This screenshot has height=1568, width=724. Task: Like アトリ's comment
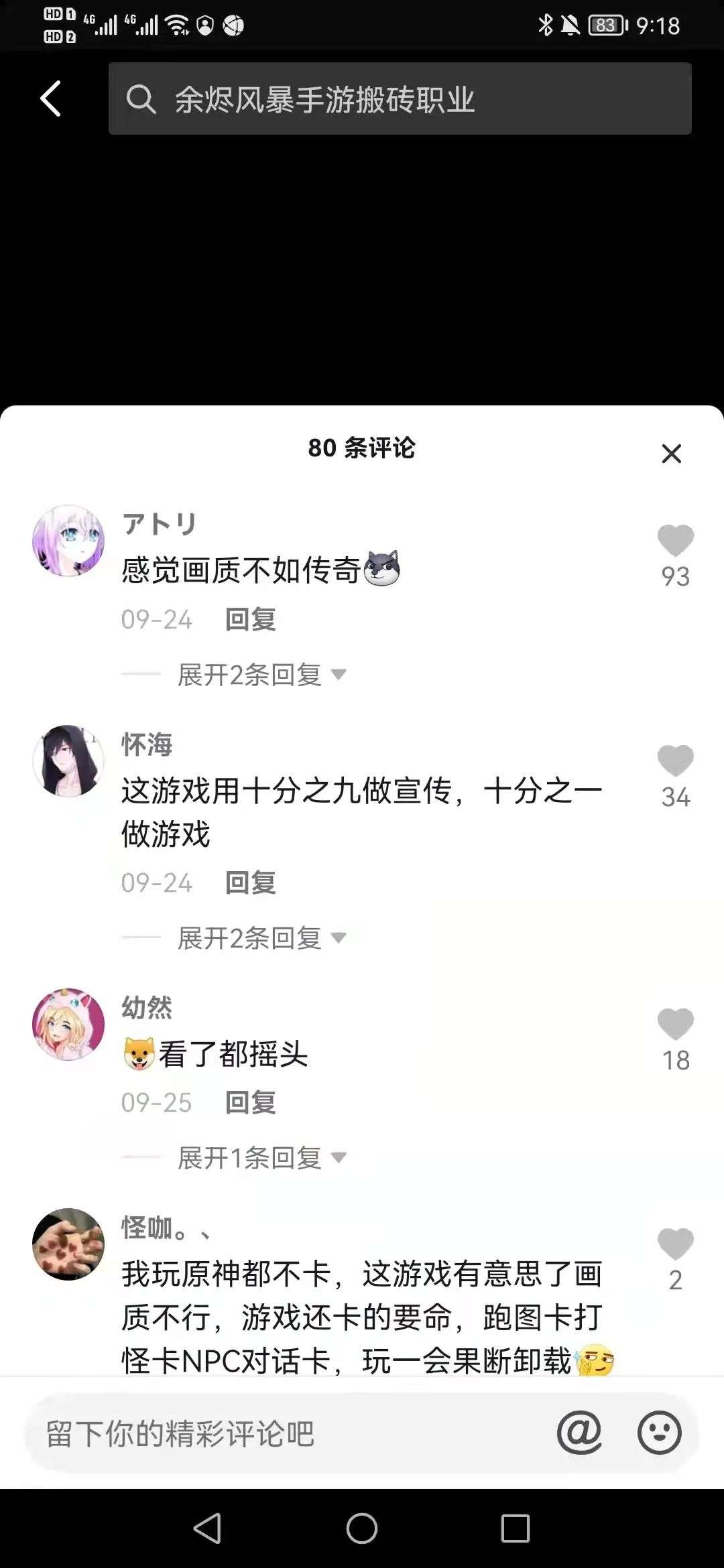675,541
